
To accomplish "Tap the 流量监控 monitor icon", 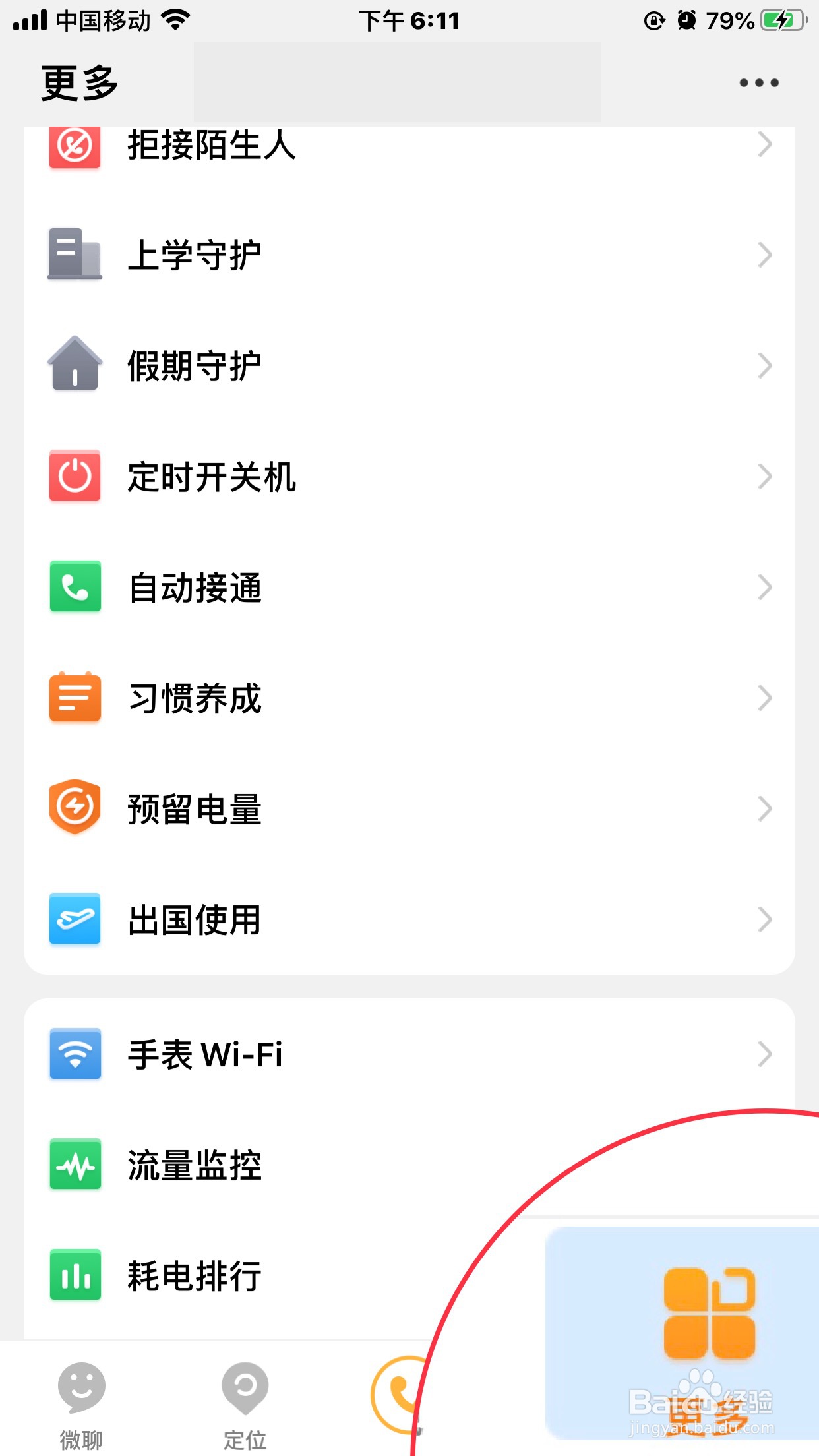I will click(x=75, y=1165).
